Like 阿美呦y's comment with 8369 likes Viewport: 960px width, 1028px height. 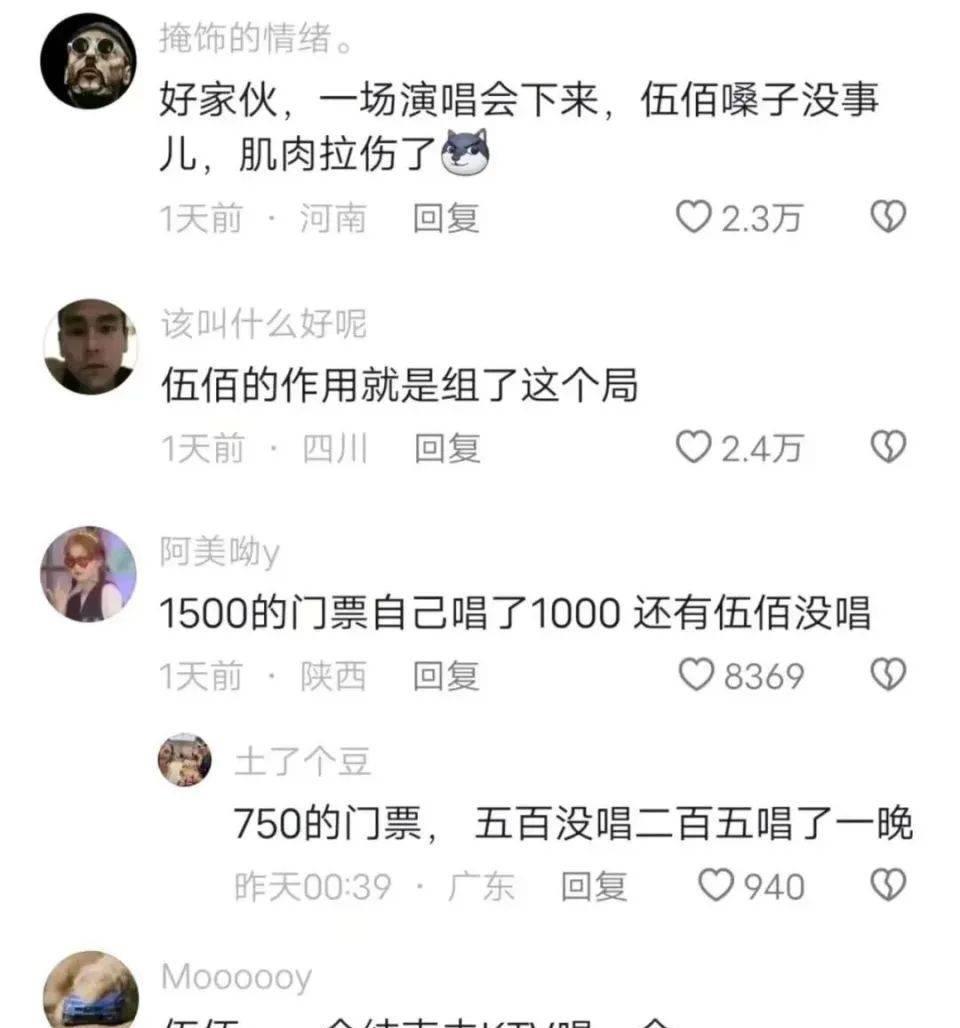[697, 676]
